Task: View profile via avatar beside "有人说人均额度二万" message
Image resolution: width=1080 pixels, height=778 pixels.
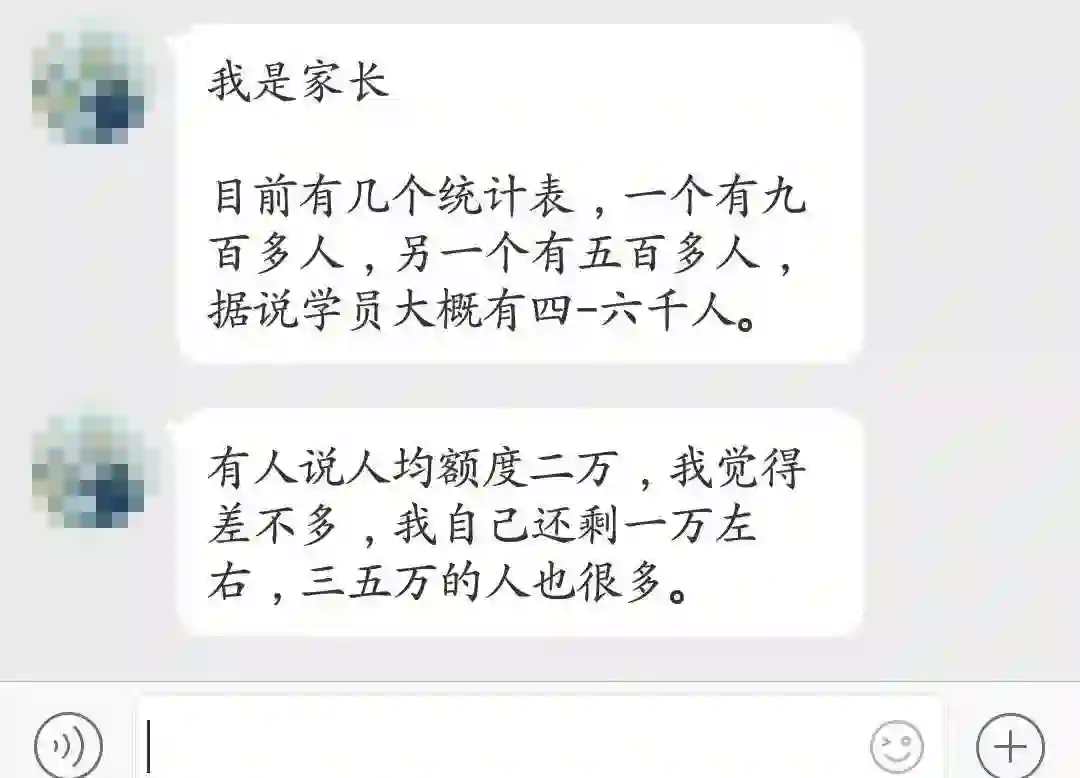Action: (x=90, y=470)
